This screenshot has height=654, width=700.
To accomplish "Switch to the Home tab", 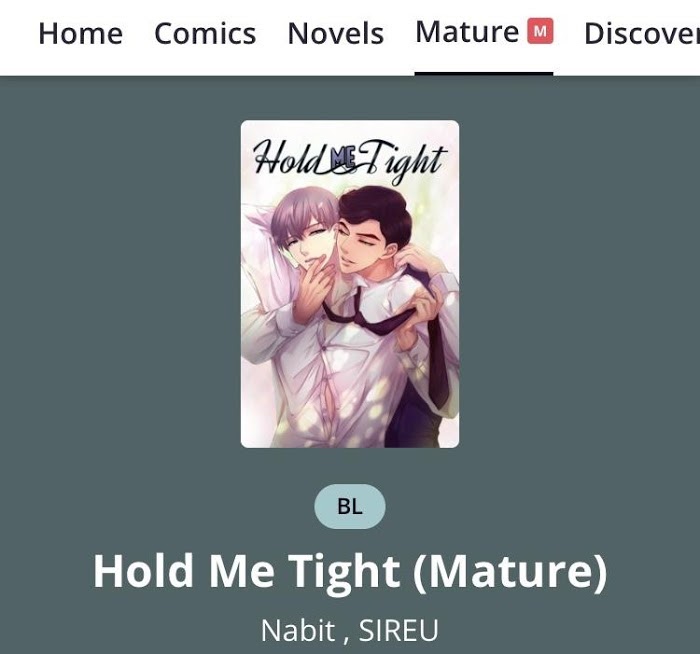I will click(x=81, y=33).
